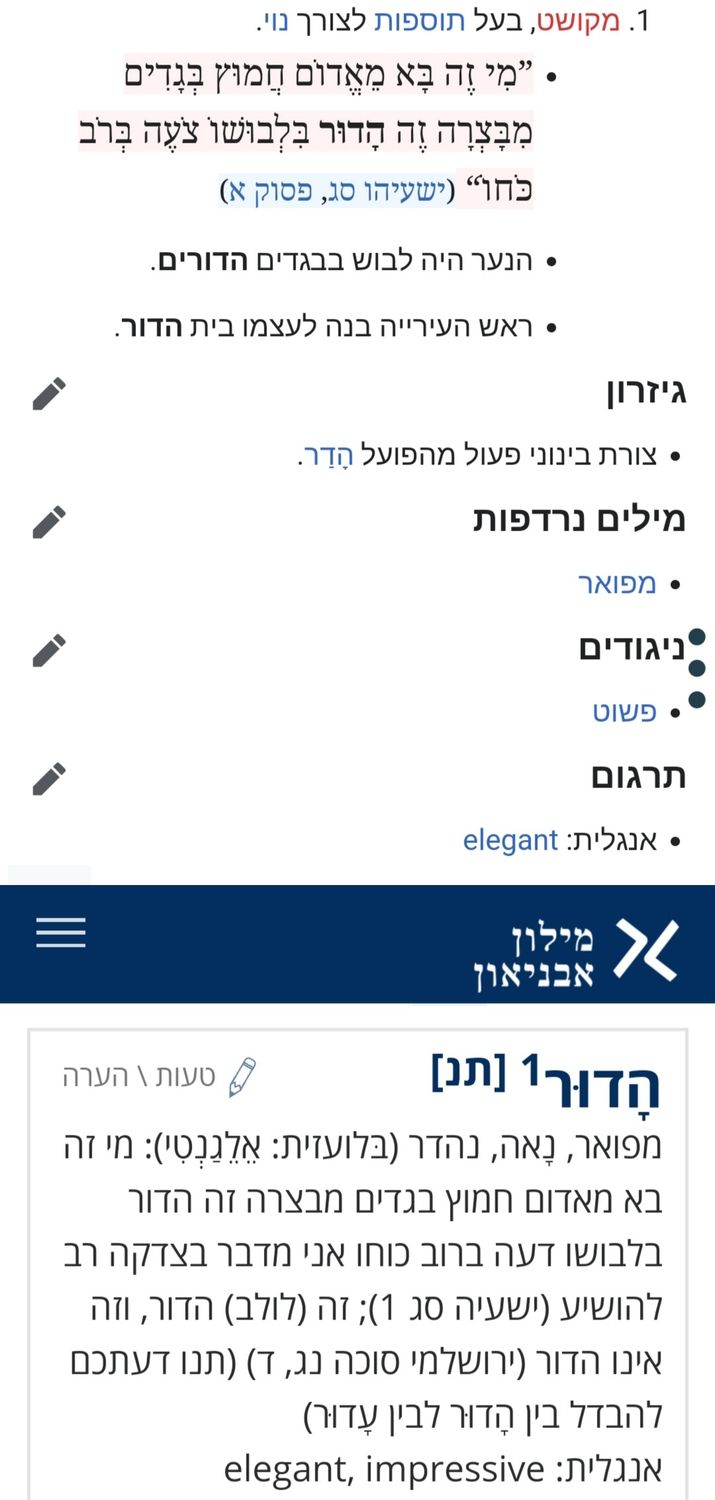Follow the English translation link elegant
Screen dimensions: 715x1500
tap(510, 840)
